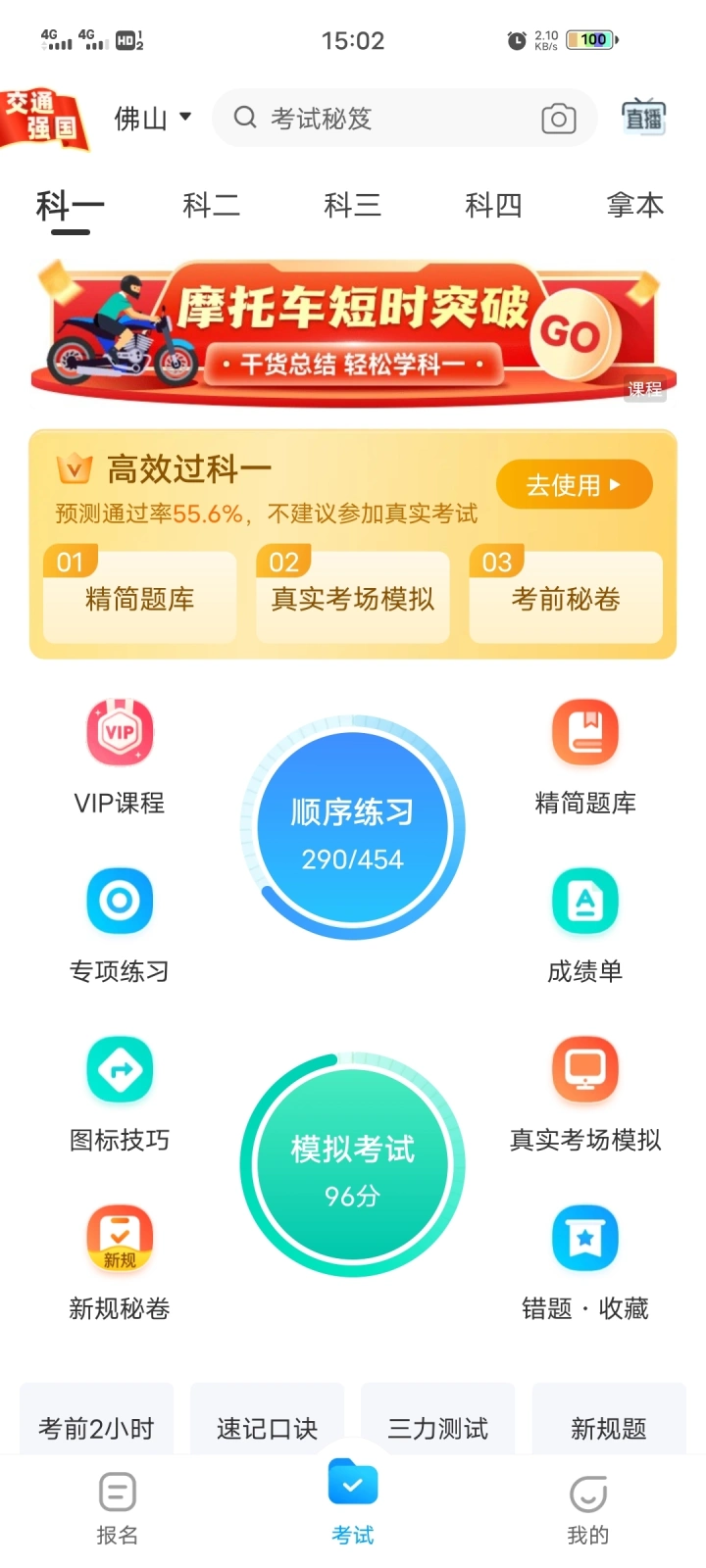Select the 拿本 tab
The image size is (706, 1568).
click(x=634, y=205)
